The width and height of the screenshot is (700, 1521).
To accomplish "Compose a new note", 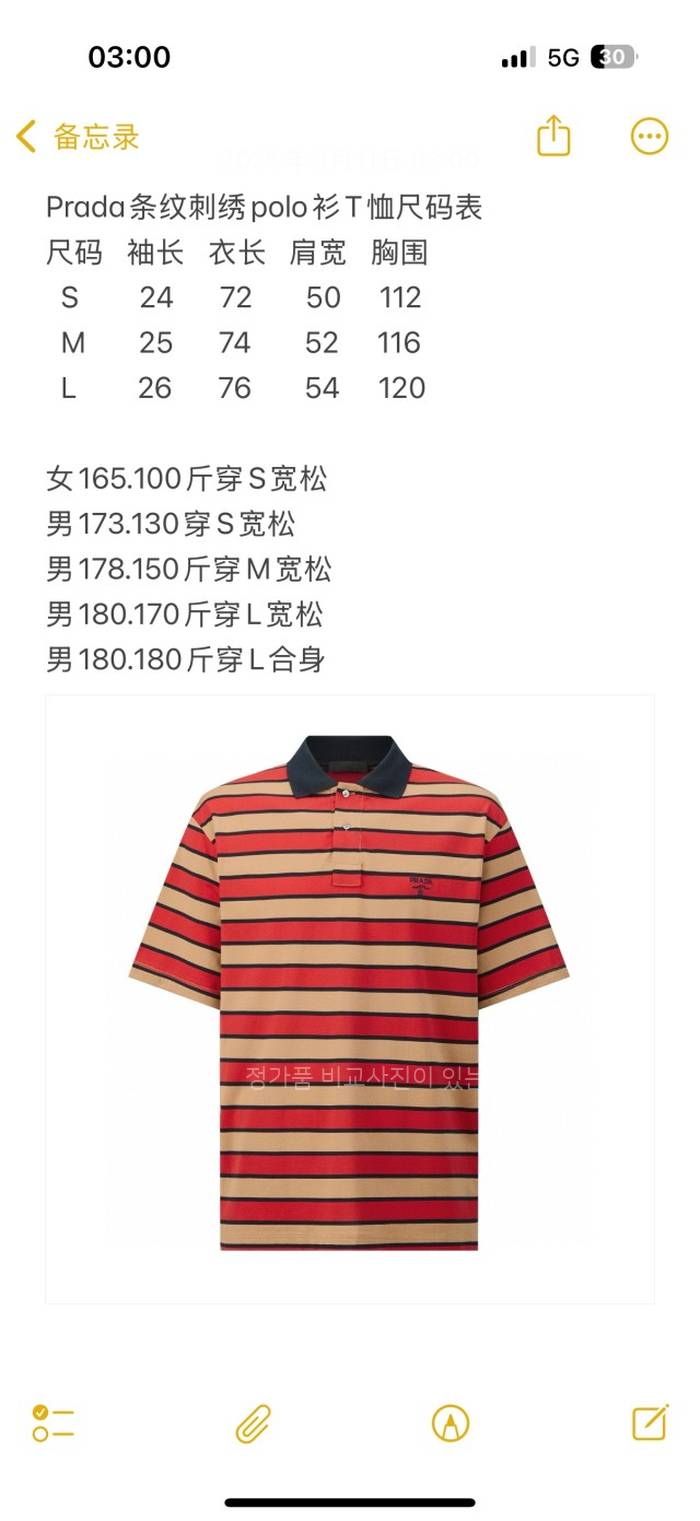I will [649, 1421].
